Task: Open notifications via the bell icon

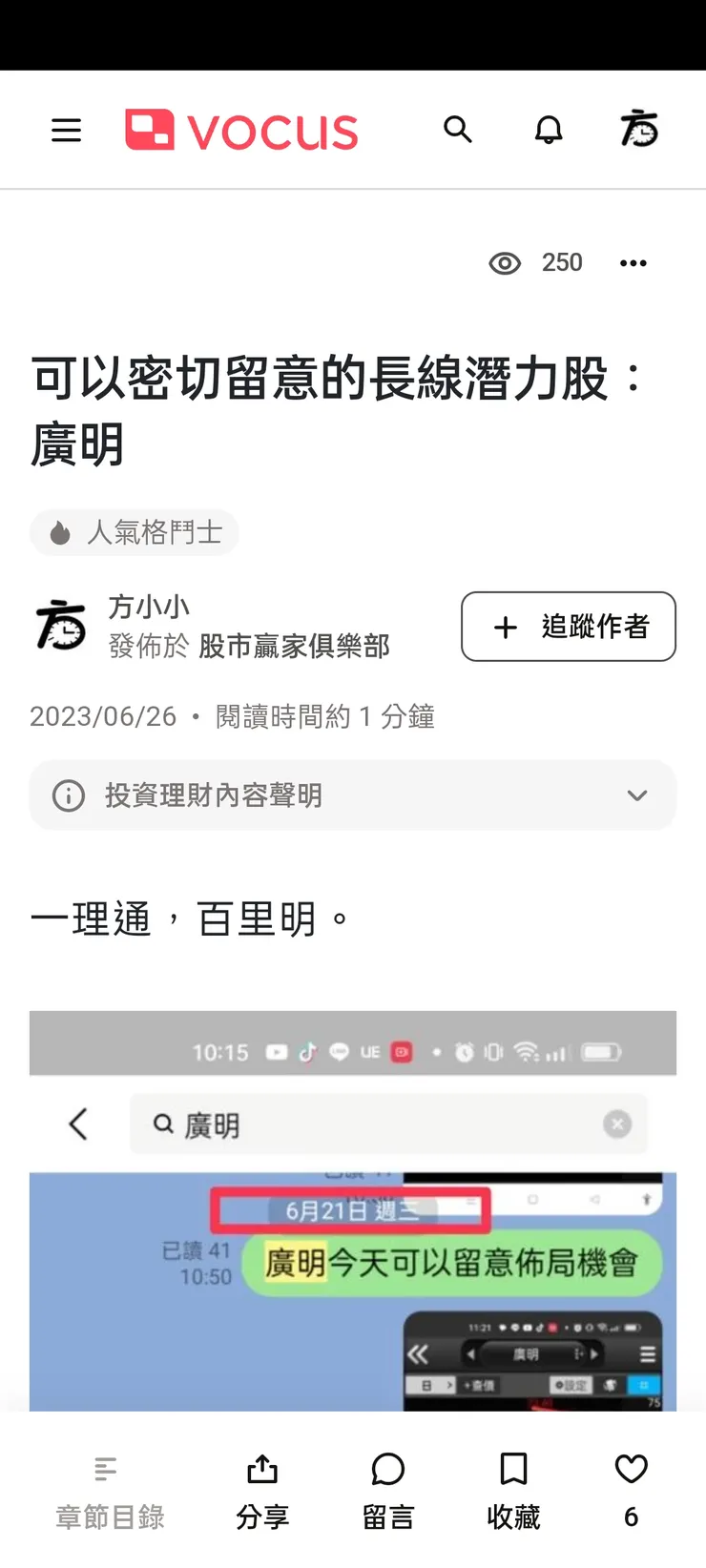Action: [x=547, y=129]
